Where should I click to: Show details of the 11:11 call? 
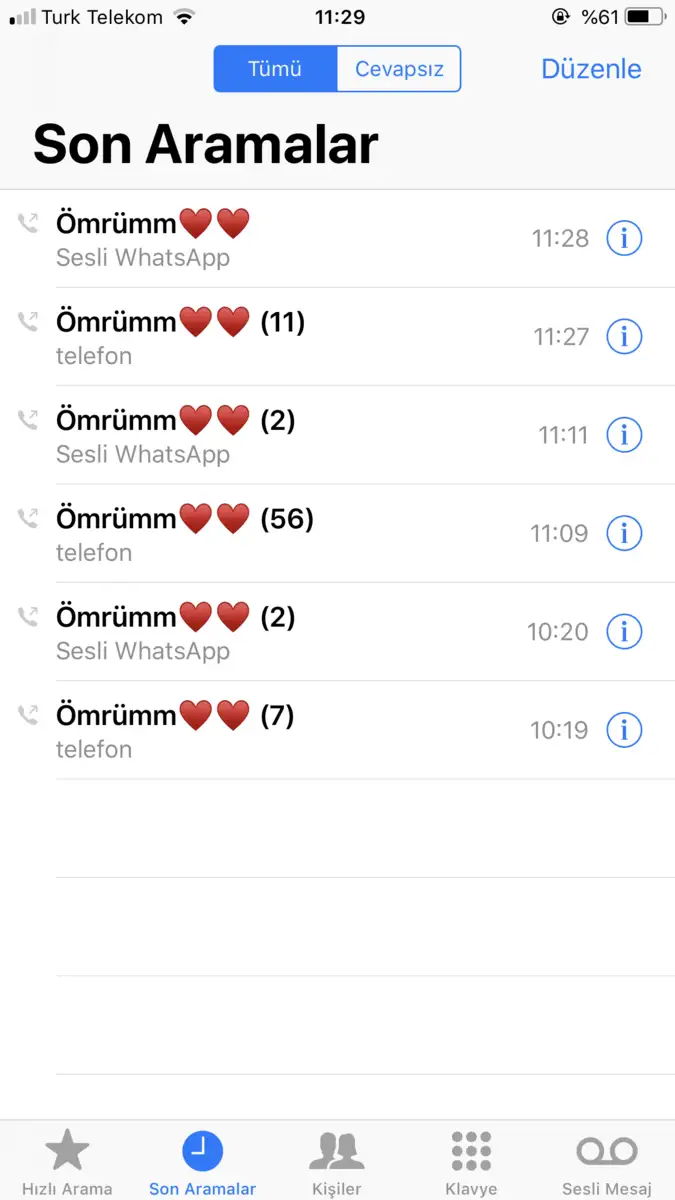click(x=624, y=435)
